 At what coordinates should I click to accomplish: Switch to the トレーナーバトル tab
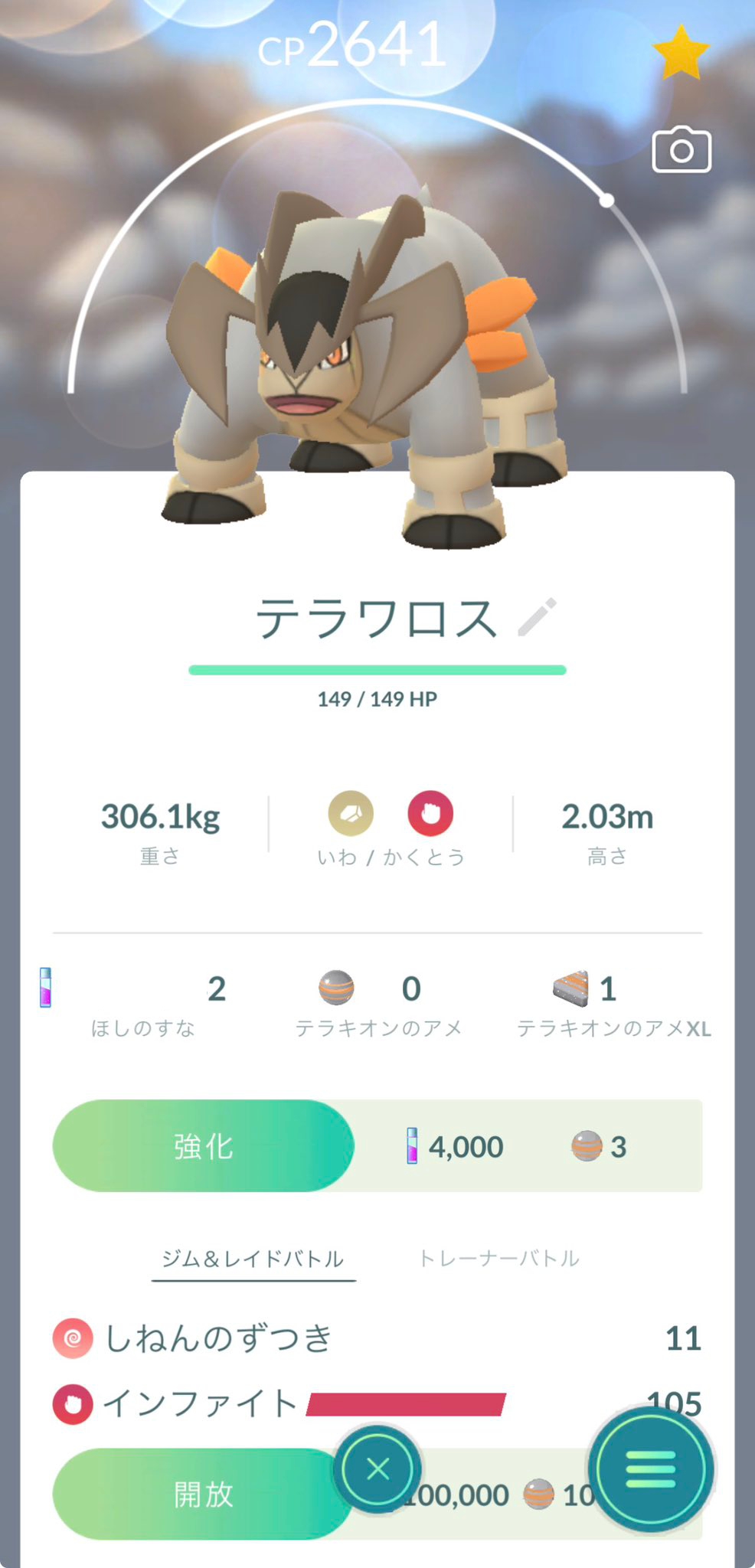499,1259
